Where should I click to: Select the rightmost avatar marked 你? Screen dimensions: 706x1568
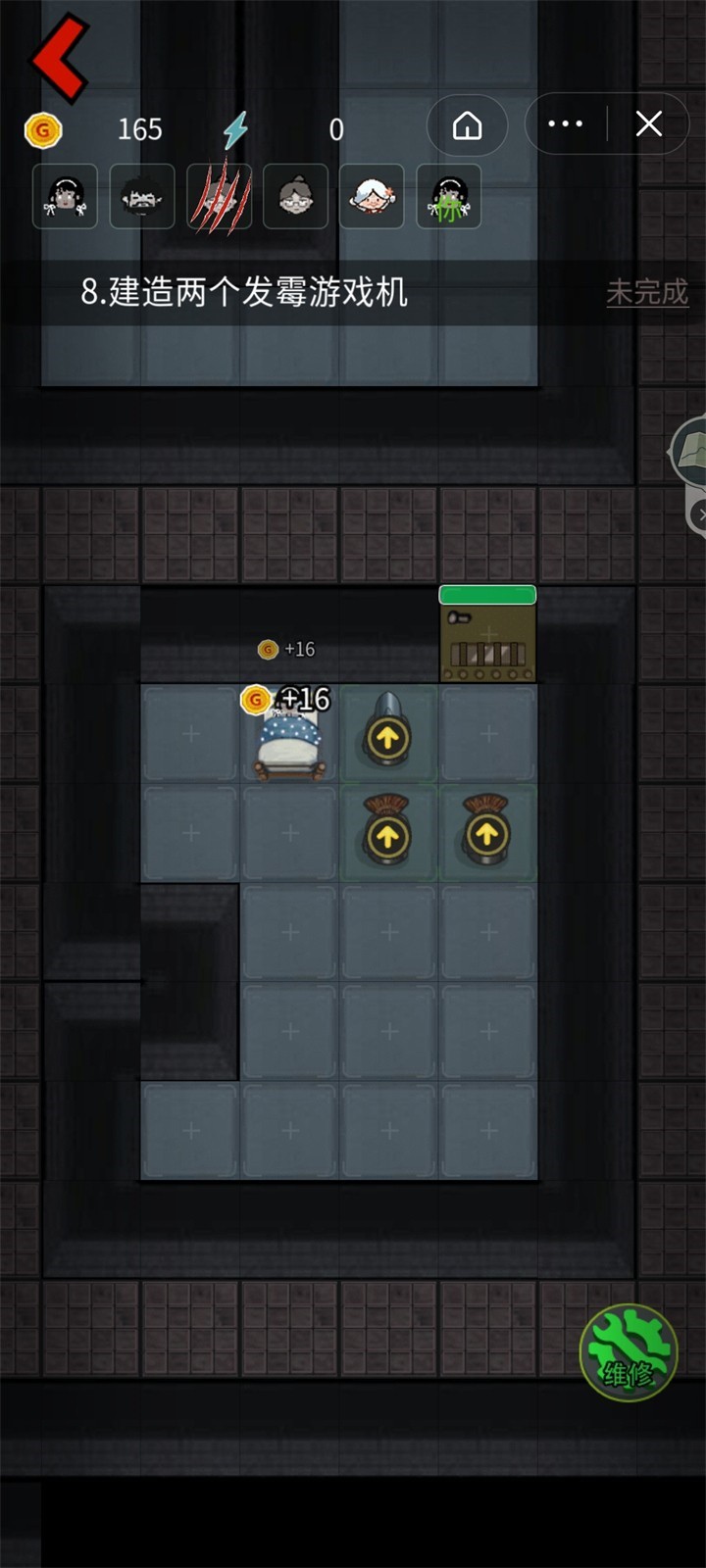pos(447,196)
